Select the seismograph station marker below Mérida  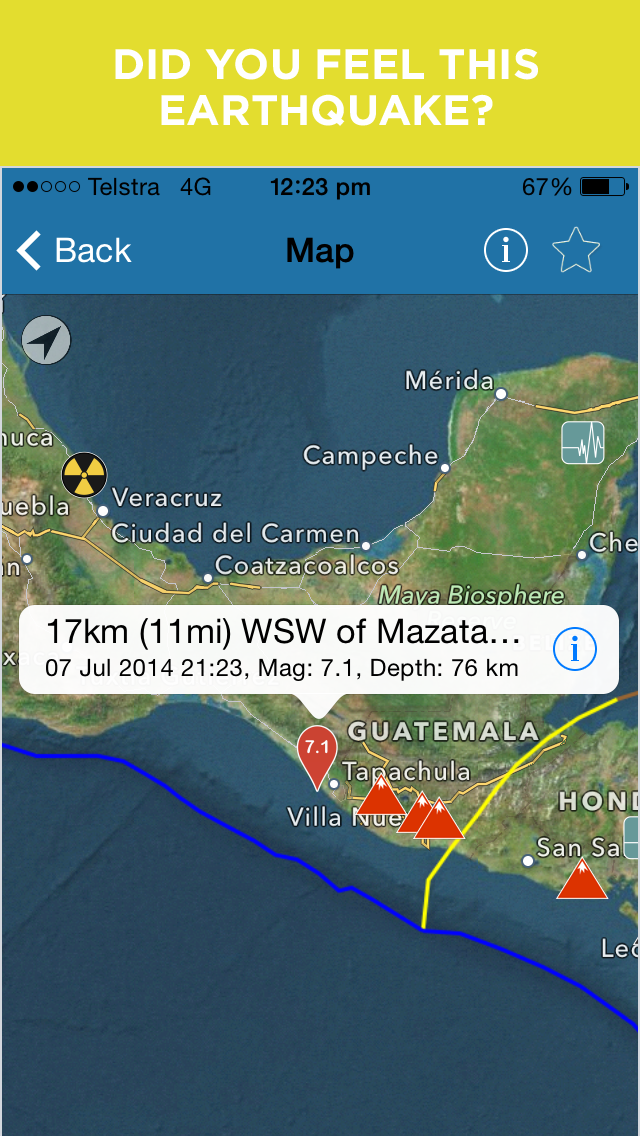583,443
